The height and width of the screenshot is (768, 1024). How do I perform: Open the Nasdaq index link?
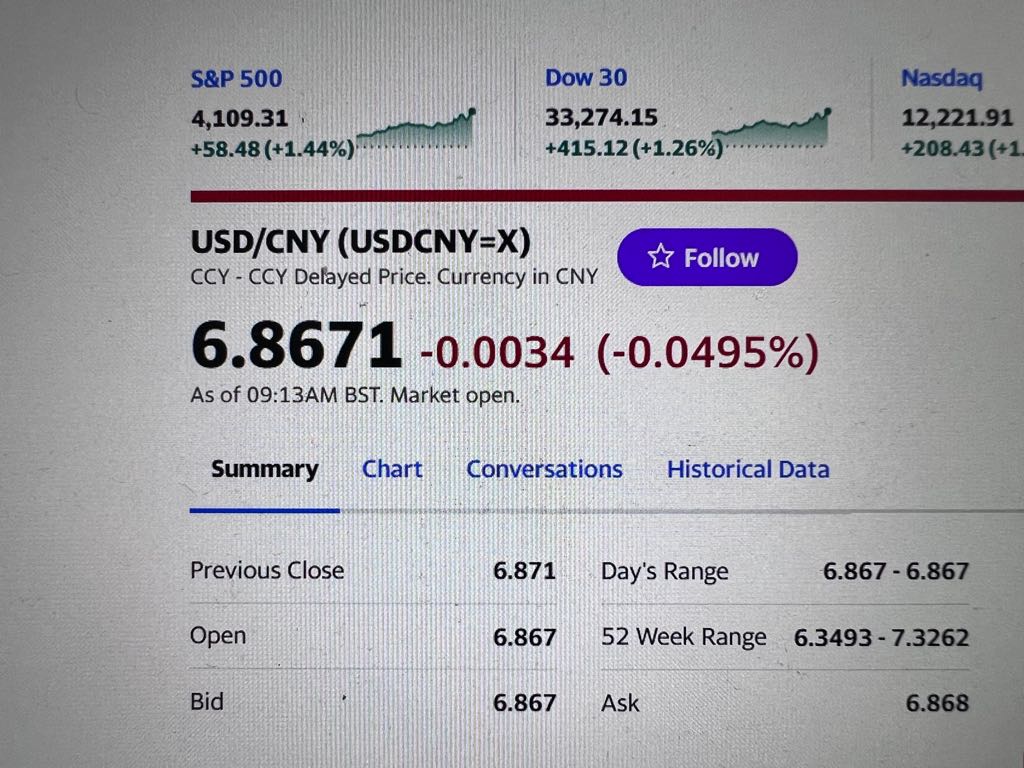tap(941, 78)
